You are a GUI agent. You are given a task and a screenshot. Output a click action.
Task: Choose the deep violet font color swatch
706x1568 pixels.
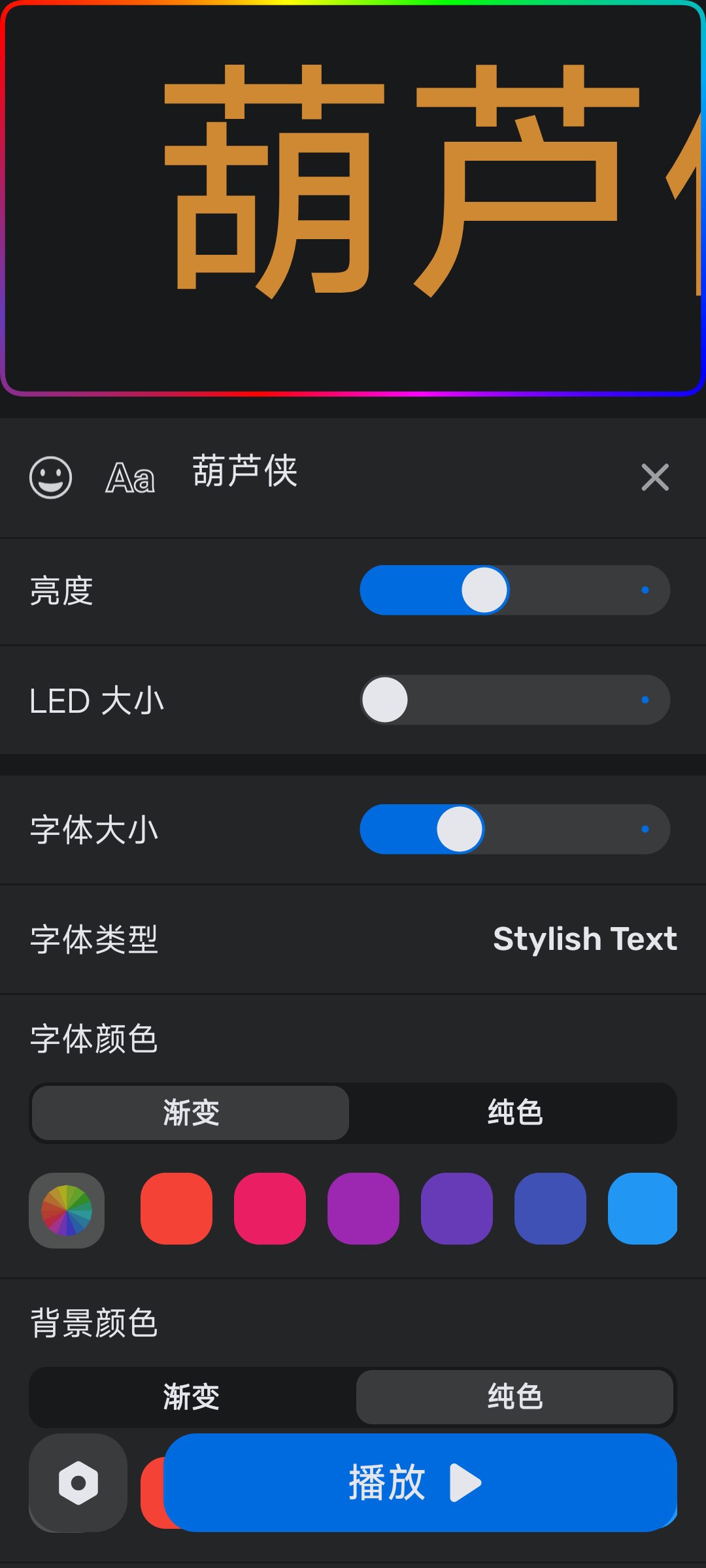point(457,1209)
